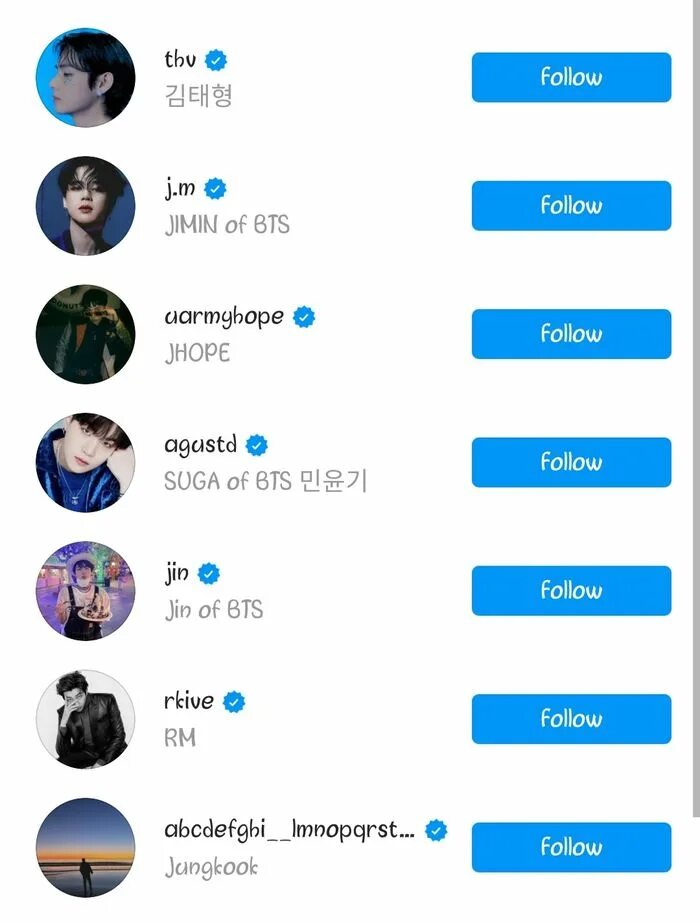Open thv's profile picture
Viewport: 700px width, 923px height.
tap(85, 78)
